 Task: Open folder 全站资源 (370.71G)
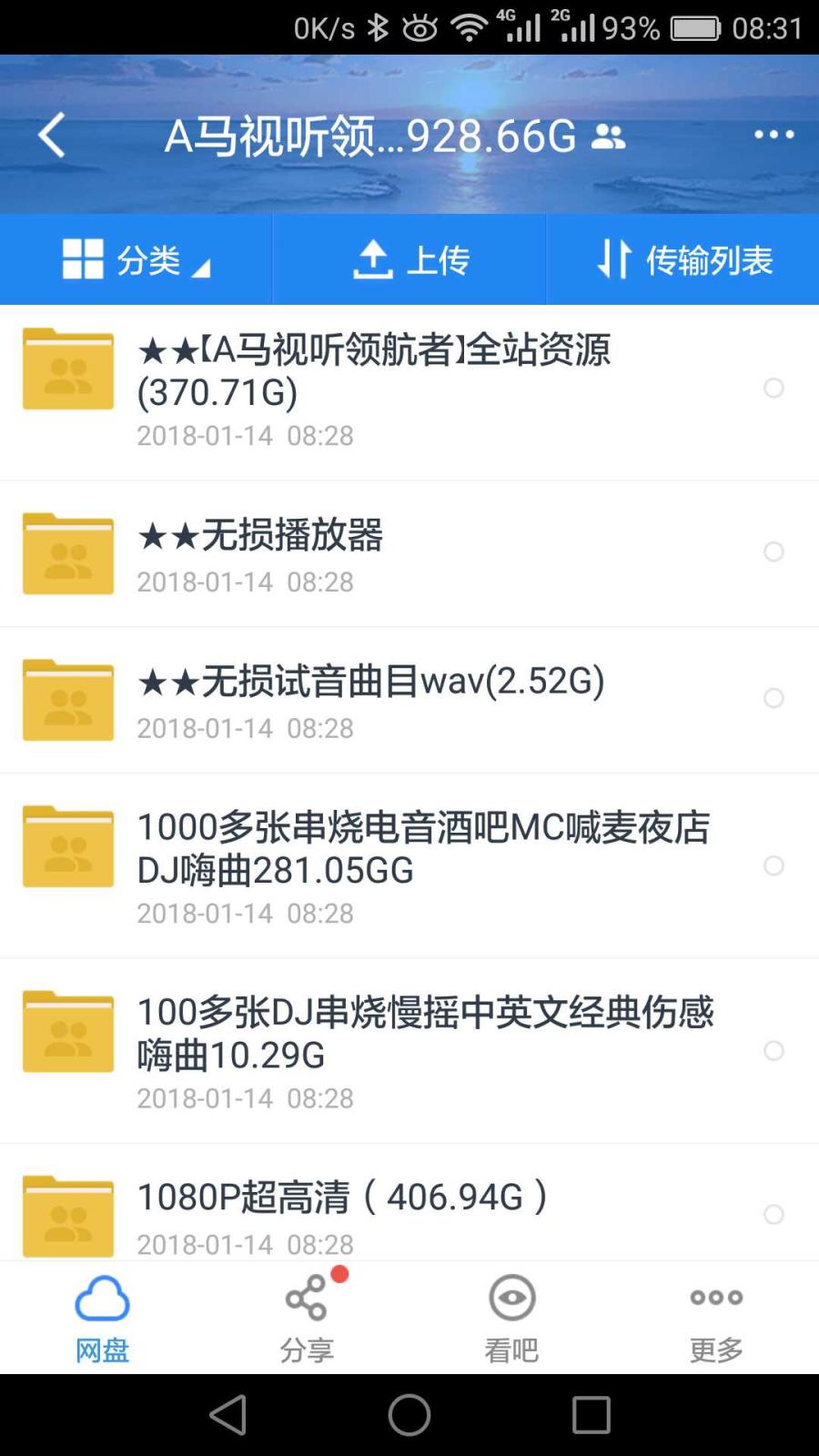pyautogui.click(x=409, y=389)
